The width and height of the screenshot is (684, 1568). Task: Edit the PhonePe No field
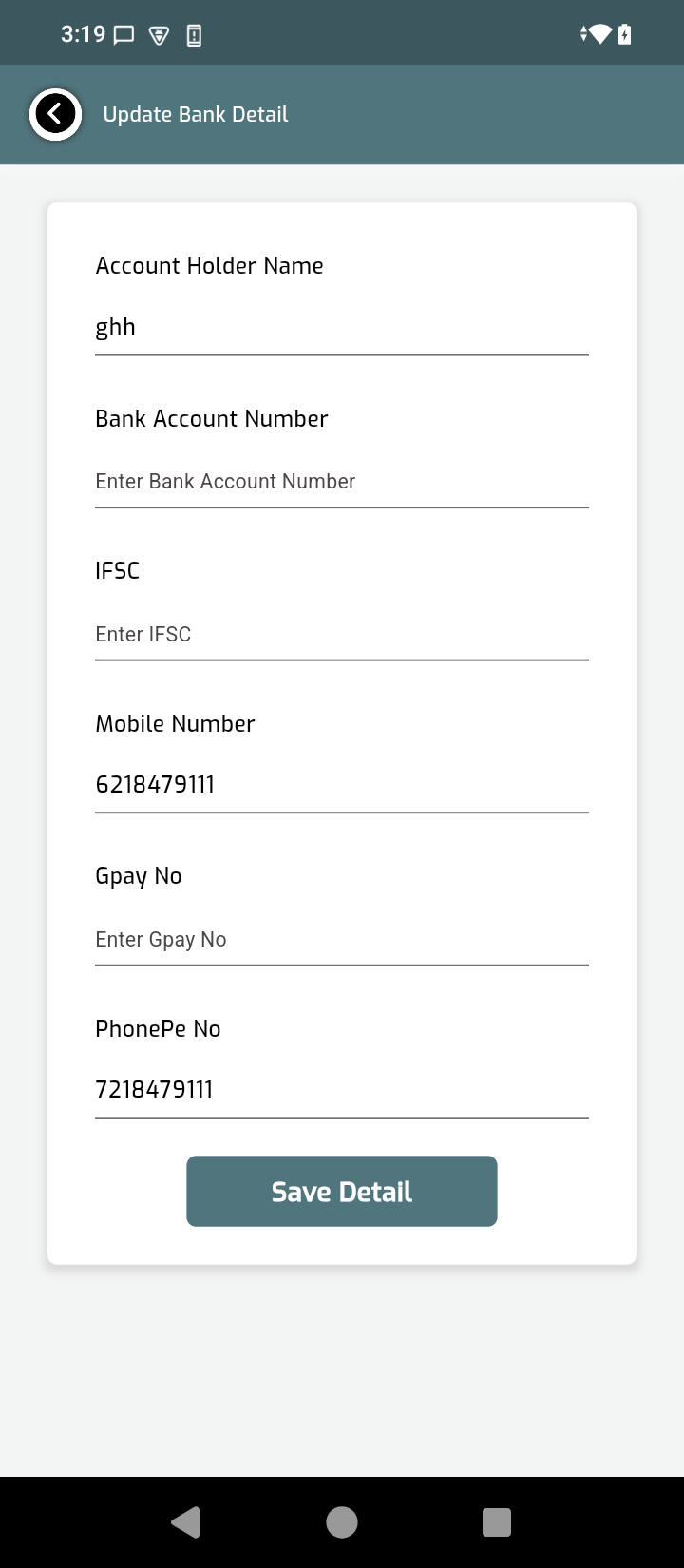[x=341, y=1090]
